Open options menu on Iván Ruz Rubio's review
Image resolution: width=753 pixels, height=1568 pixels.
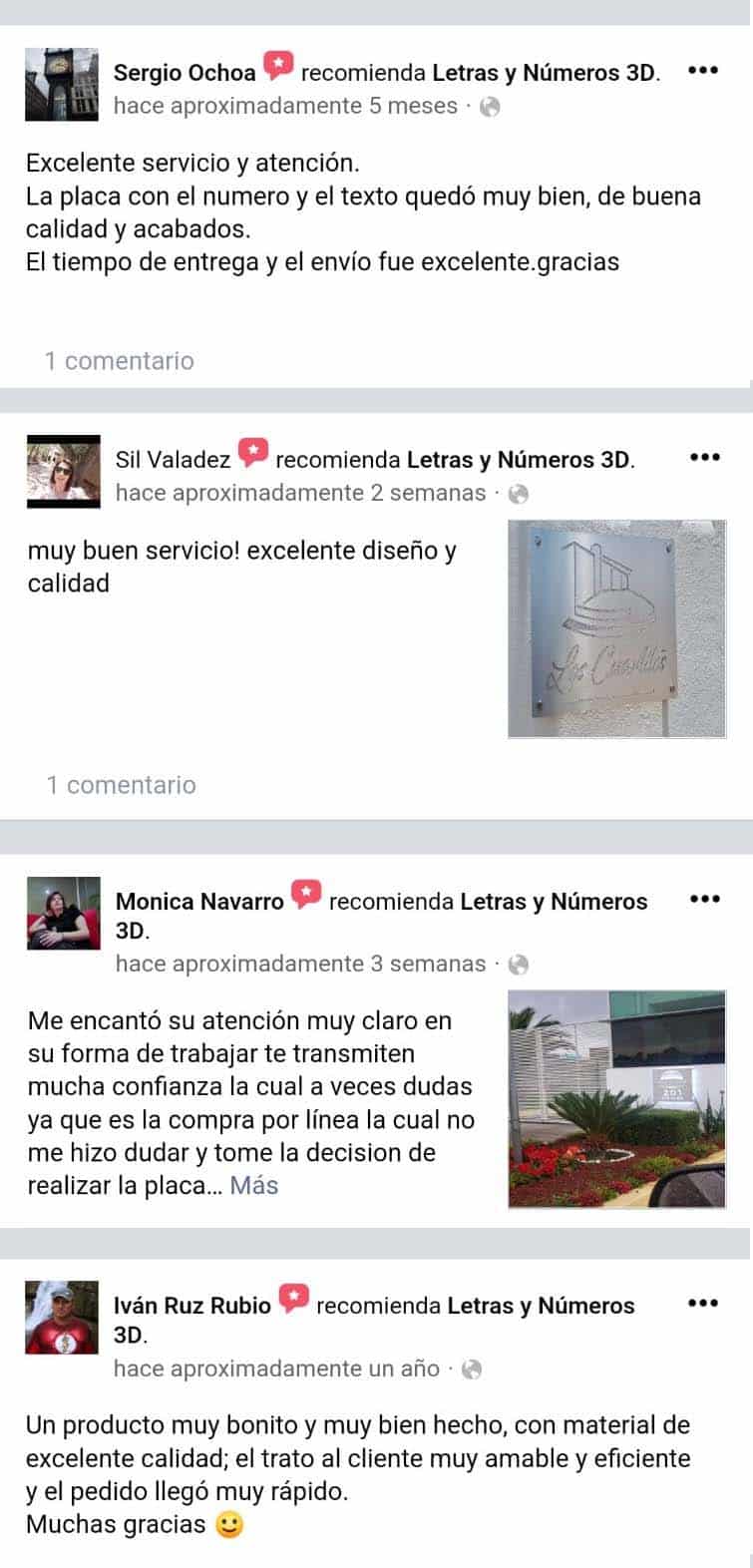point(704,1303)
